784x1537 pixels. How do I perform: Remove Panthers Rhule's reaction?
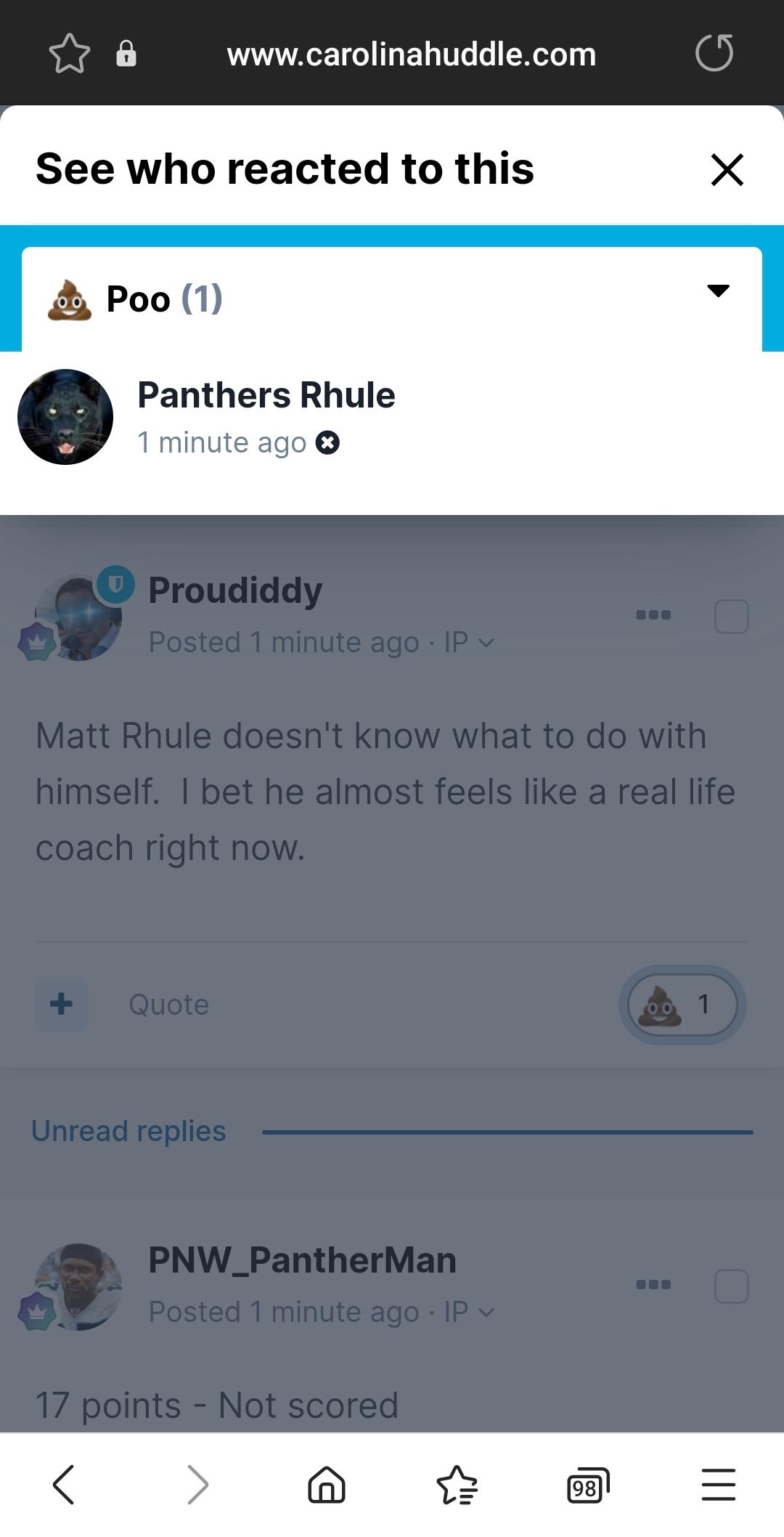[327, 442]
